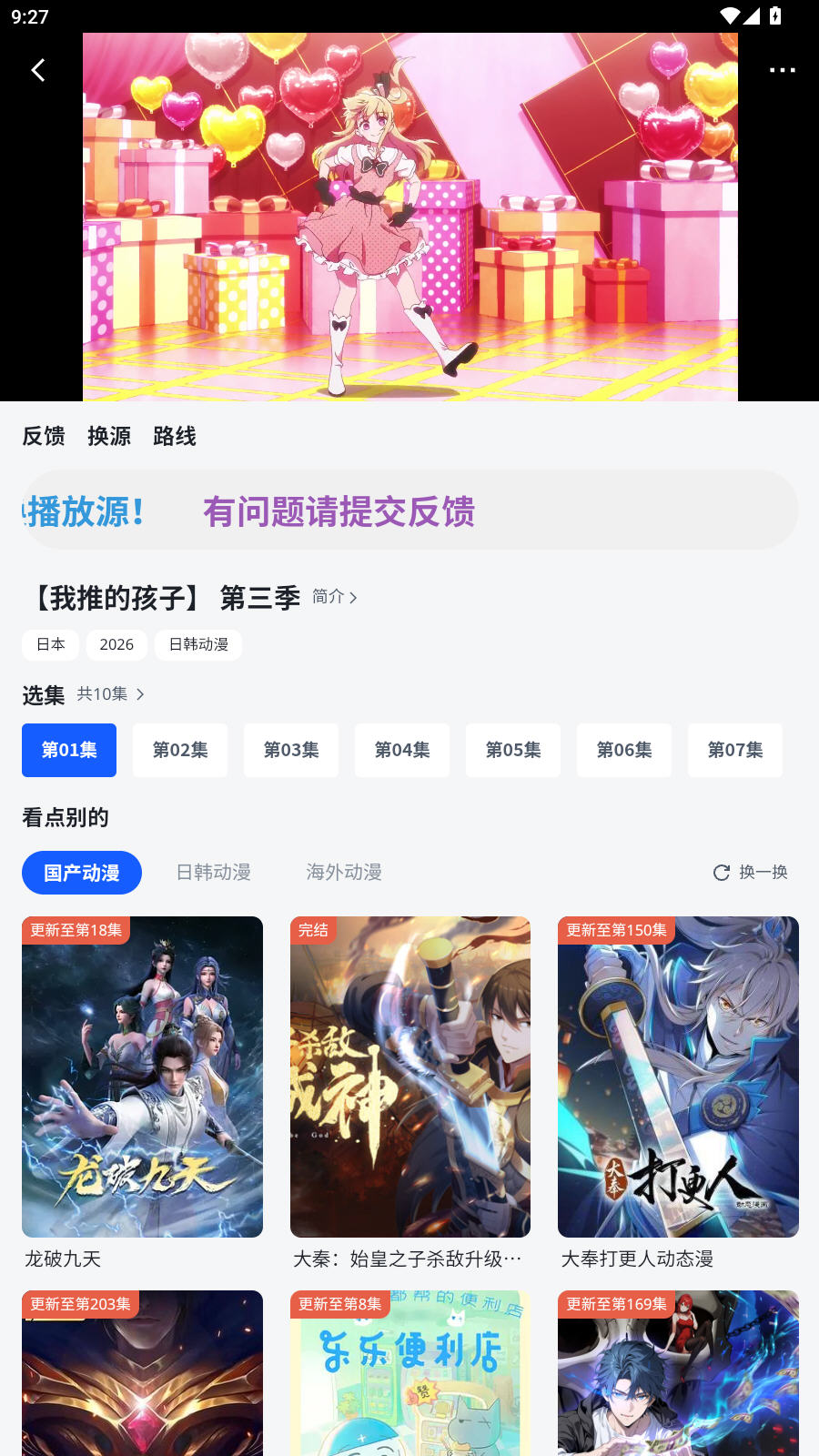Go back using the top-left arrow

pos(38,70)
